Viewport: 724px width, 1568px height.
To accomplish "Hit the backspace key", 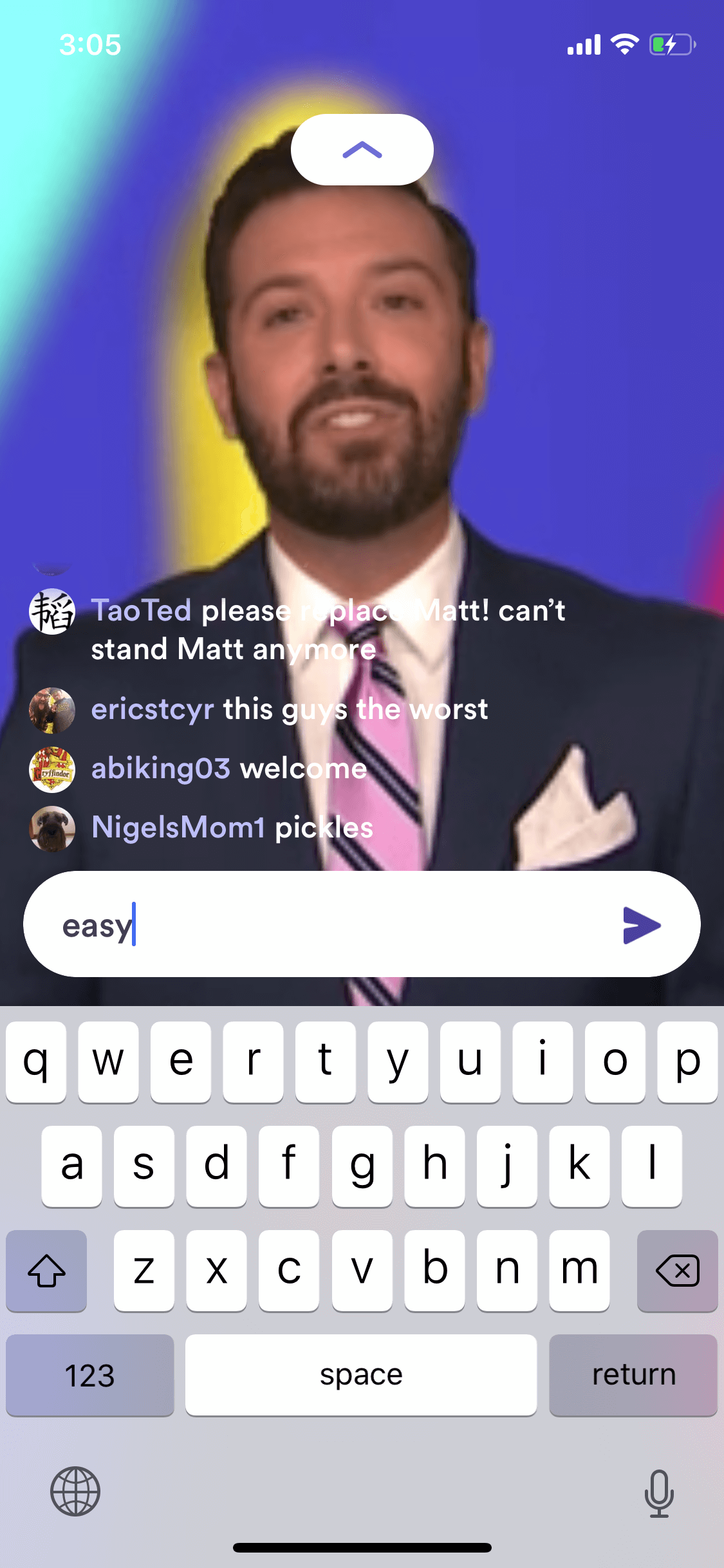I will [x=677, y=1271].
